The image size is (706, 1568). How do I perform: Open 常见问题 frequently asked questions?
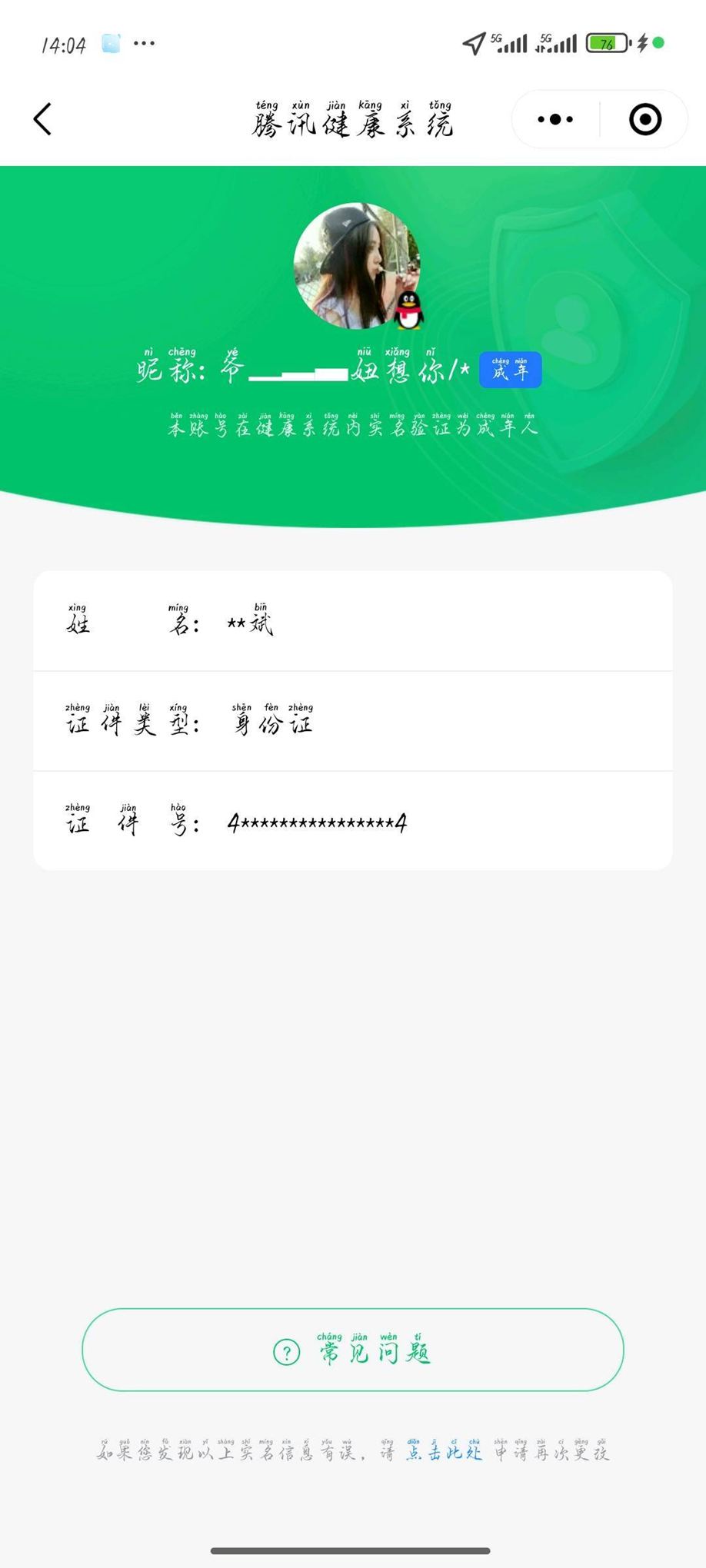click(x=353, y=1350)
